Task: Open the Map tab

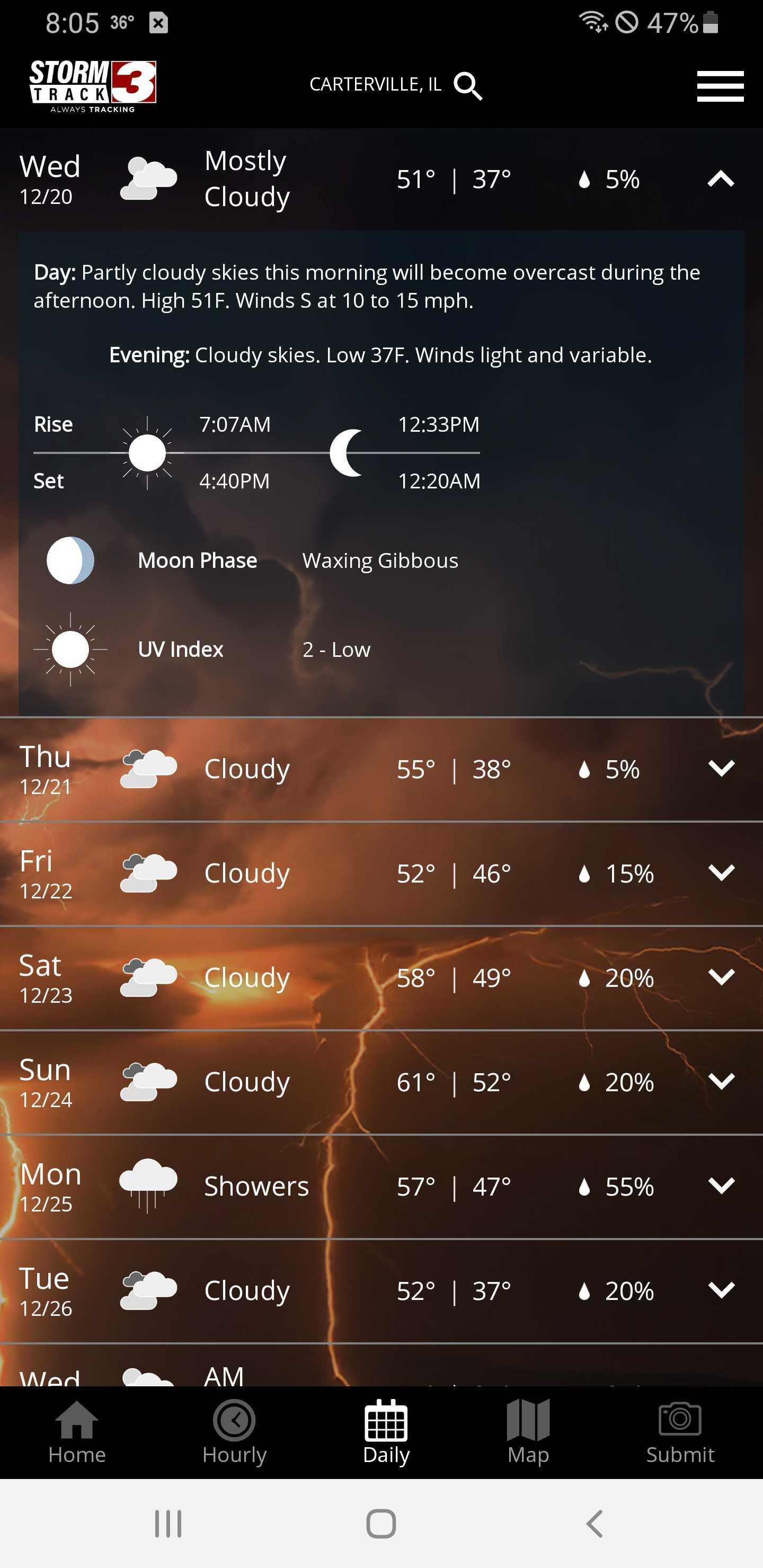Action: 528,1432
